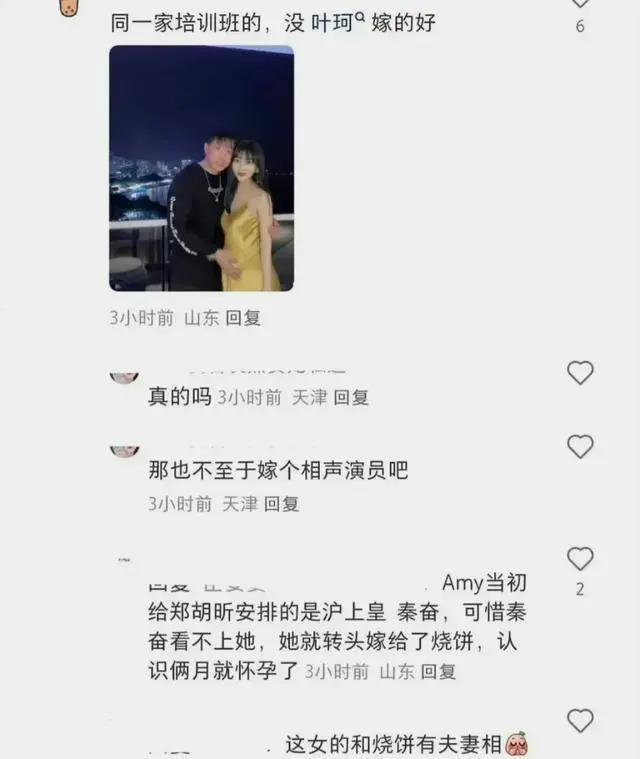Image resolution: width=640 pixels, height=759 pixels.
Task: Like the 真的吗 comment
Action: (x=580, y=373)
